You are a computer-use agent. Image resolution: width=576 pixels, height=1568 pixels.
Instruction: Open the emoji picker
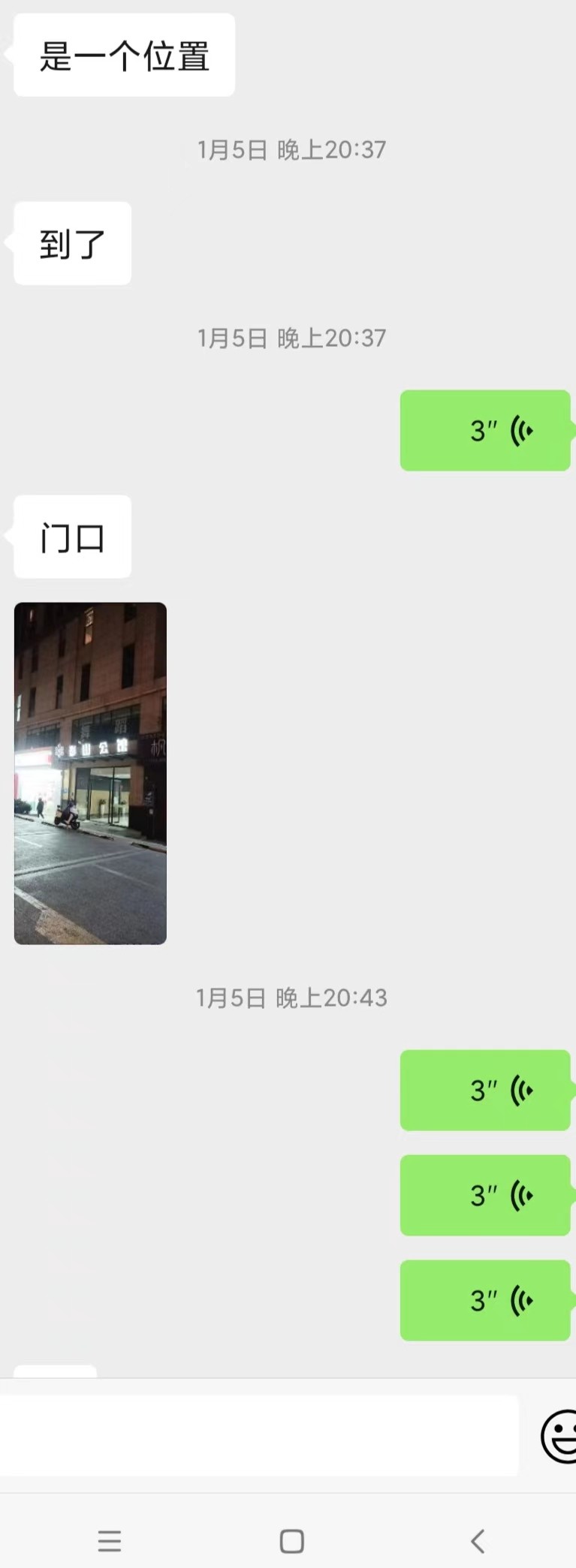pos(559,1436)
